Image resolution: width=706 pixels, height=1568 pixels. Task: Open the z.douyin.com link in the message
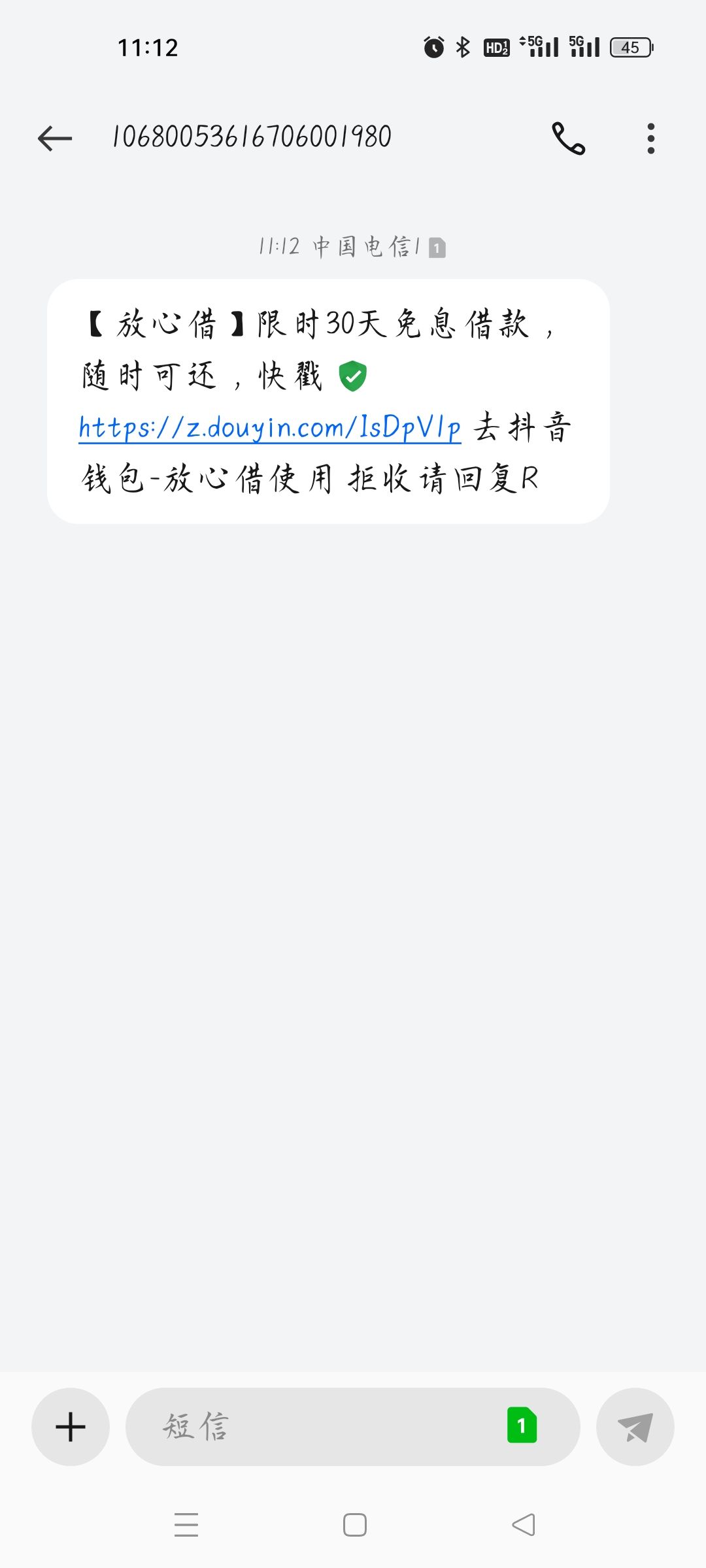[x=270, y=427]
